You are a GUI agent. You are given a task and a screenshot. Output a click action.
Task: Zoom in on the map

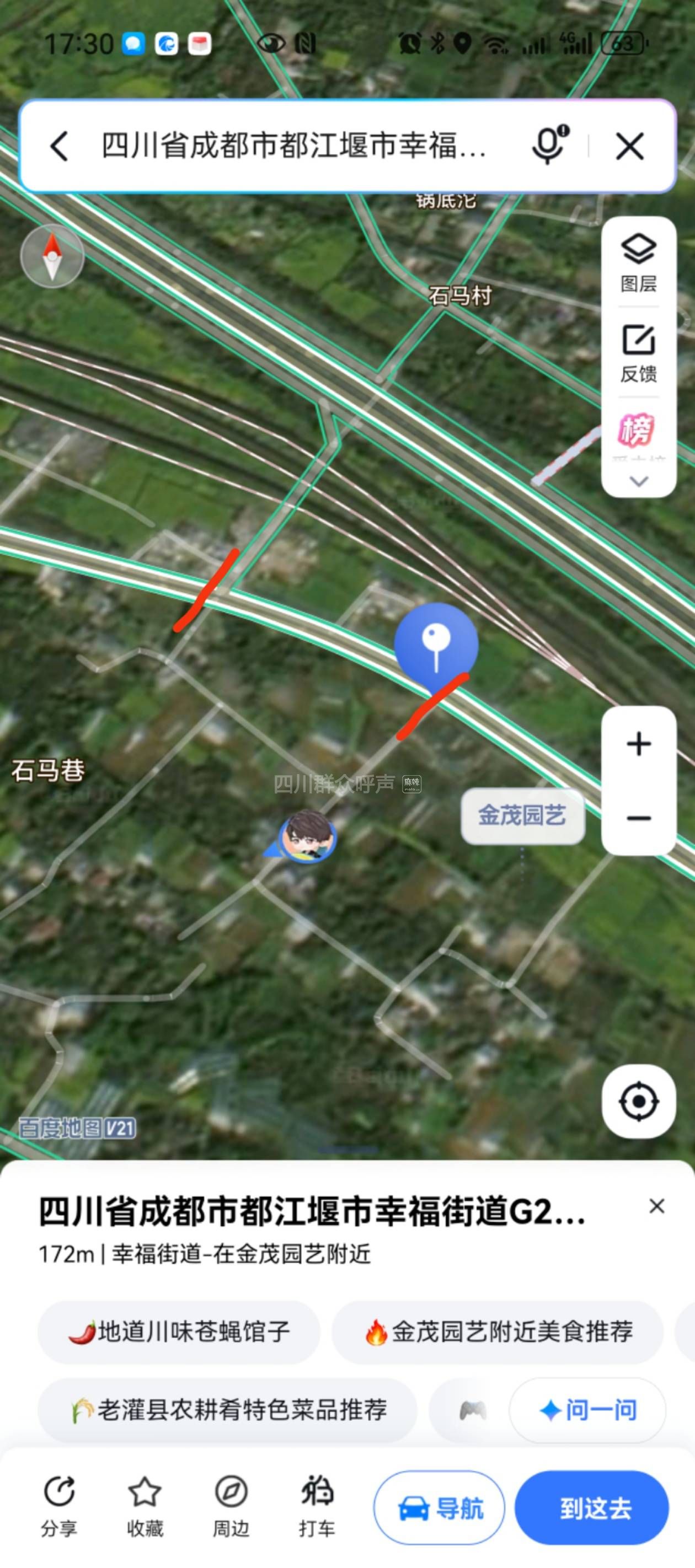tap(638, 744)
